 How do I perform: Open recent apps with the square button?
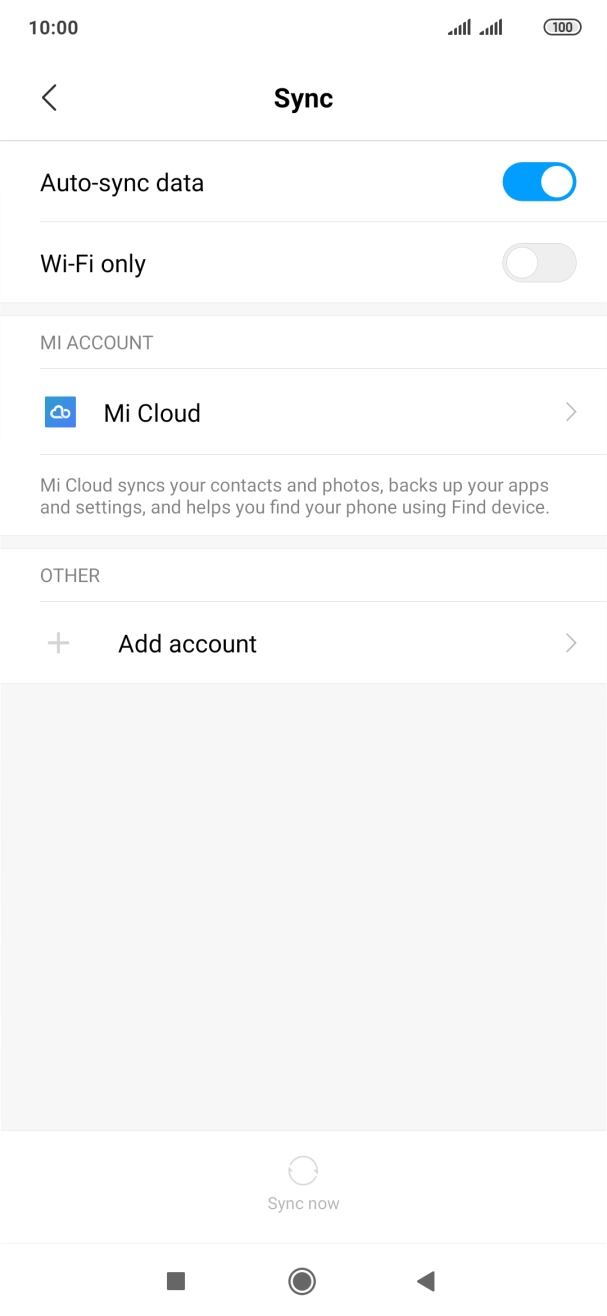click(x=176, y=1281)
